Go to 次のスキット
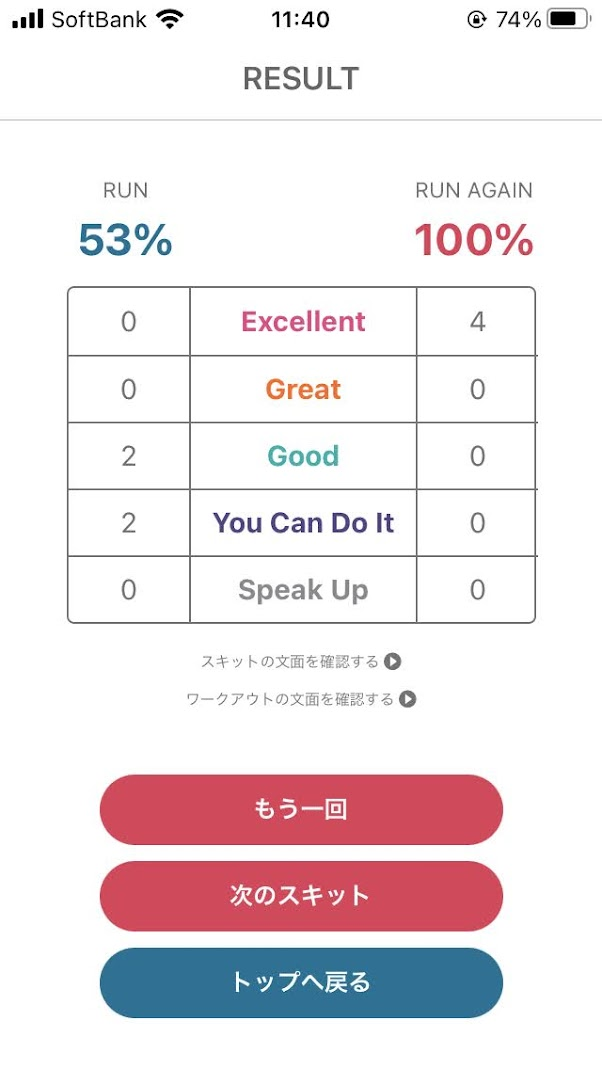 point(301,896)
